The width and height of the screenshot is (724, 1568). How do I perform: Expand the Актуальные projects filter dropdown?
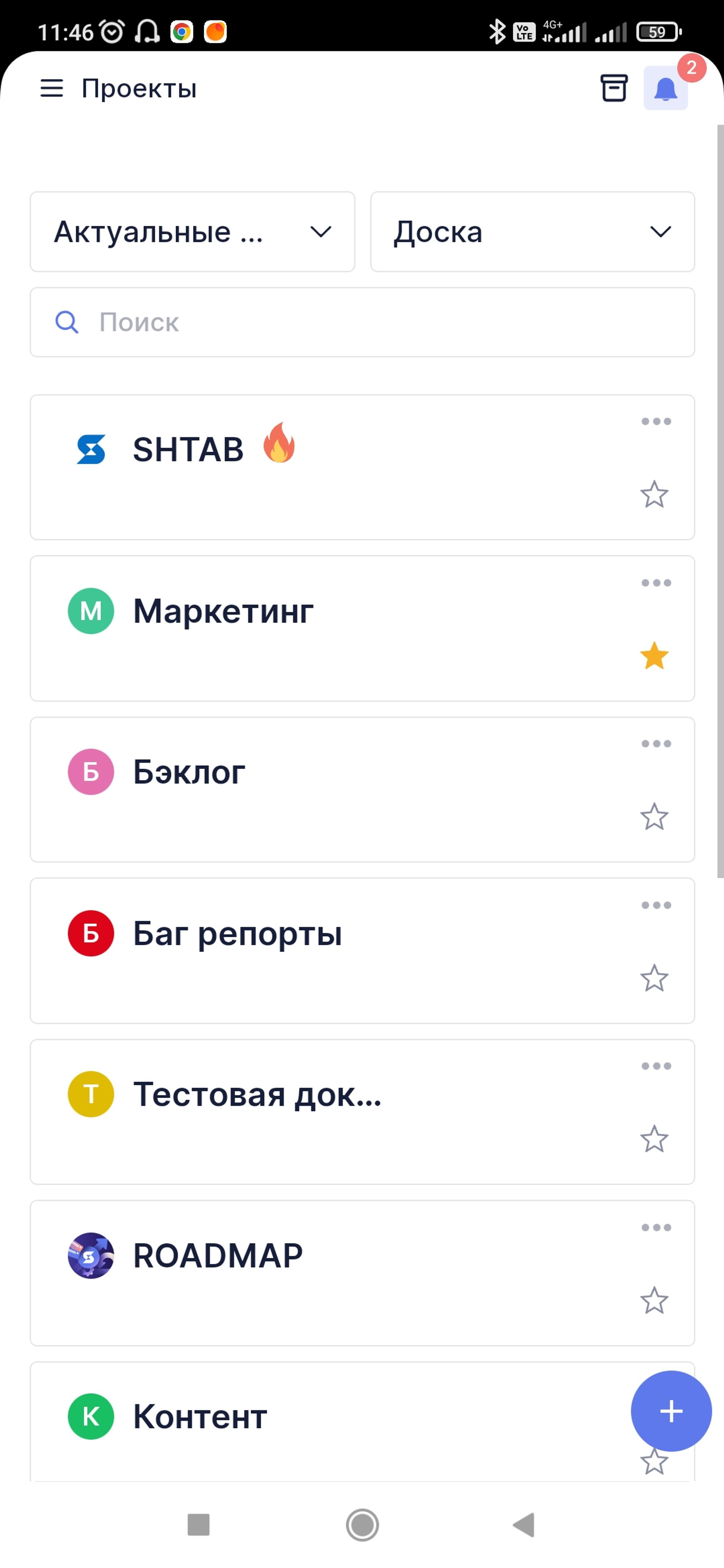[193, 232]
